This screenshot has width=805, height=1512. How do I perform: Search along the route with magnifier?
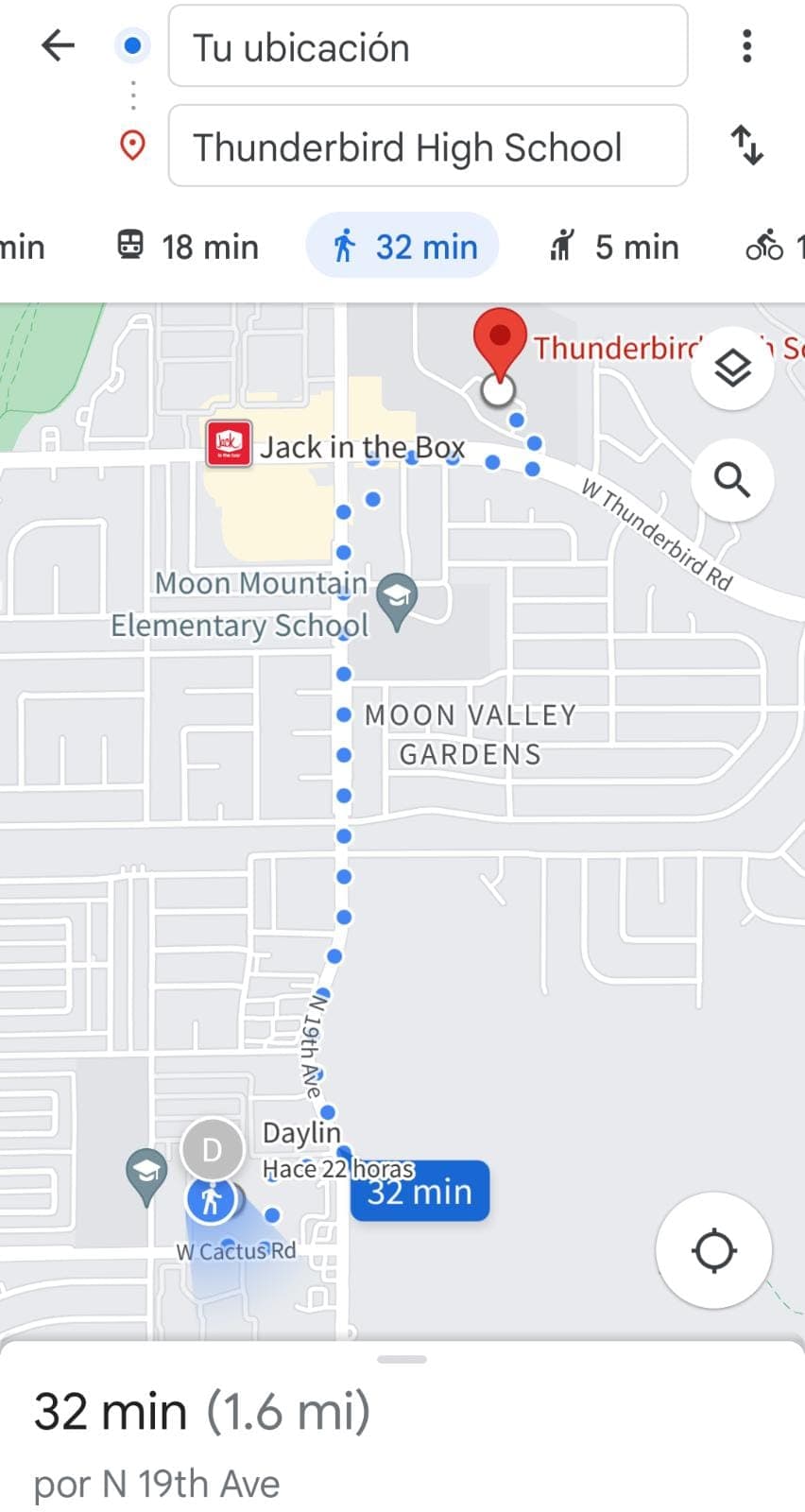pos(732,480)
